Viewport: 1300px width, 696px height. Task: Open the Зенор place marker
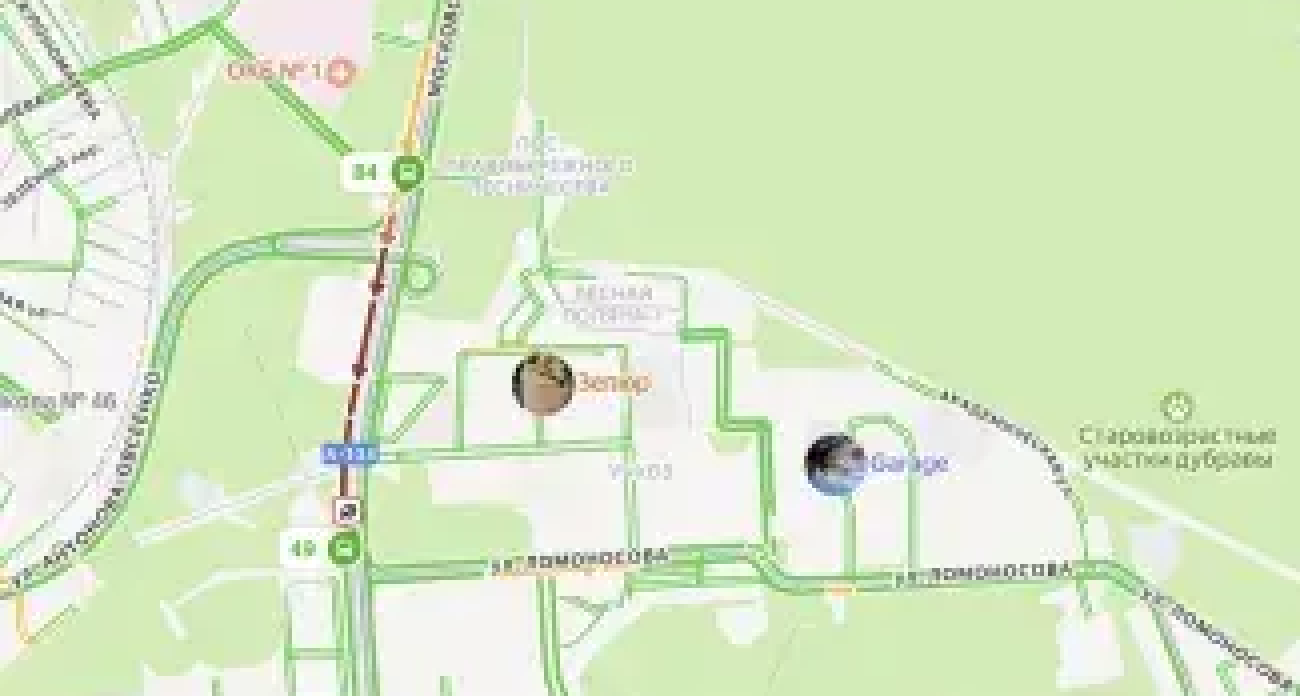coord(543,381)
